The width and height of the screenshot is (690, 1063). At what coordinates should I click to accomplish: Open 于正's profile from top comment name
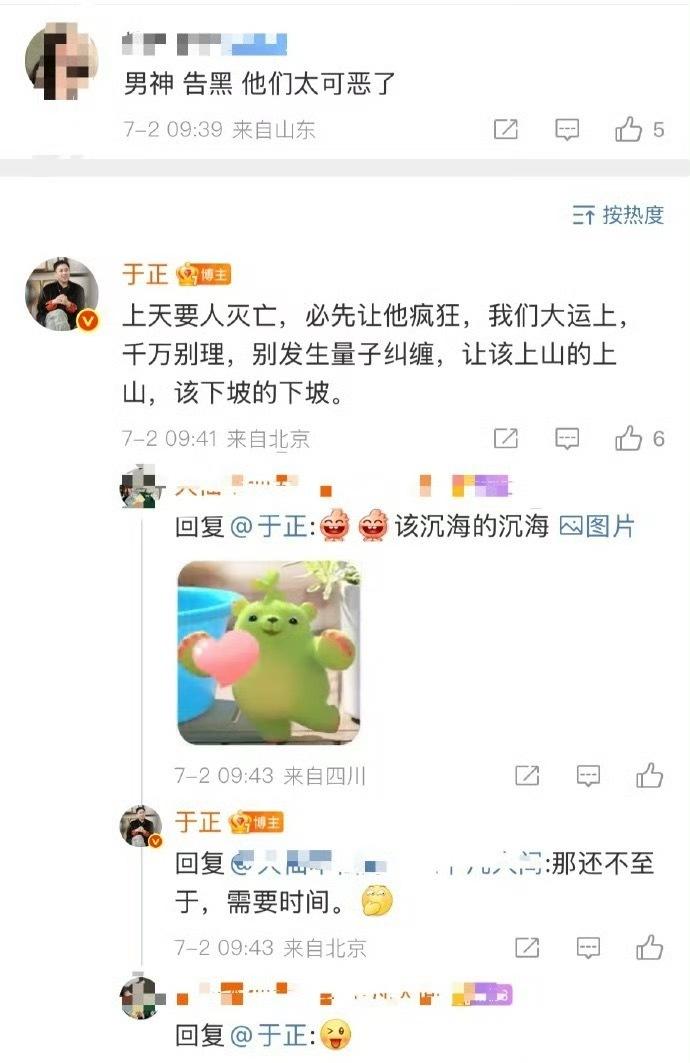145,274
